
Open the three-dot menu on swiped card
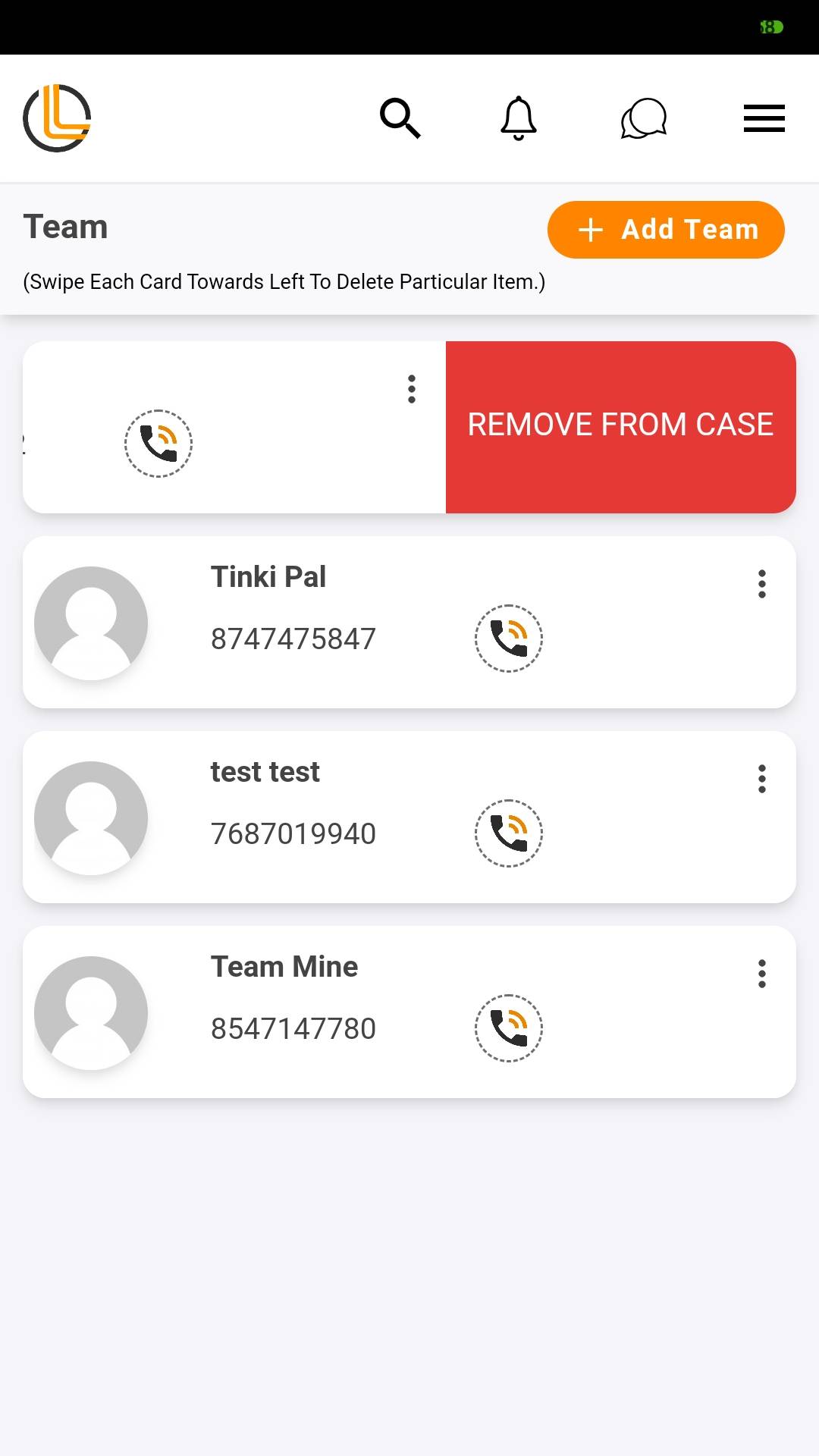(x=412, y=389)
